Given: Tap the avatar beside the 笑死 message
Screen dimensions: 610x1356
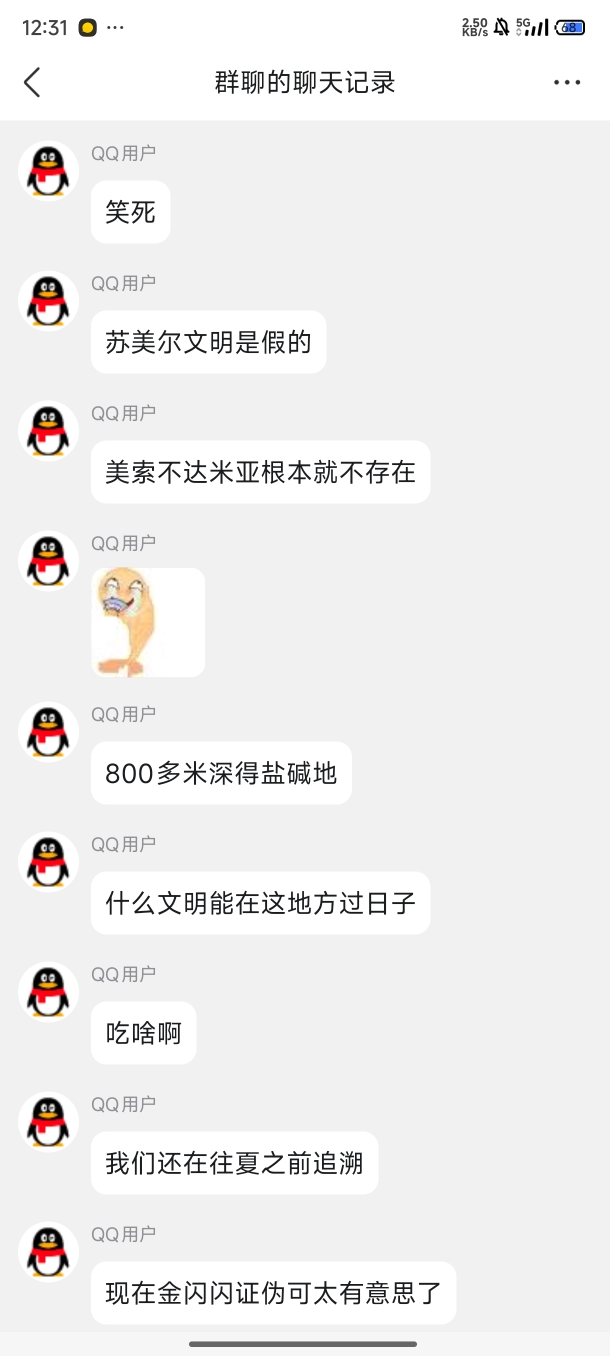Looking at the screenshot, I should [48, 172].
